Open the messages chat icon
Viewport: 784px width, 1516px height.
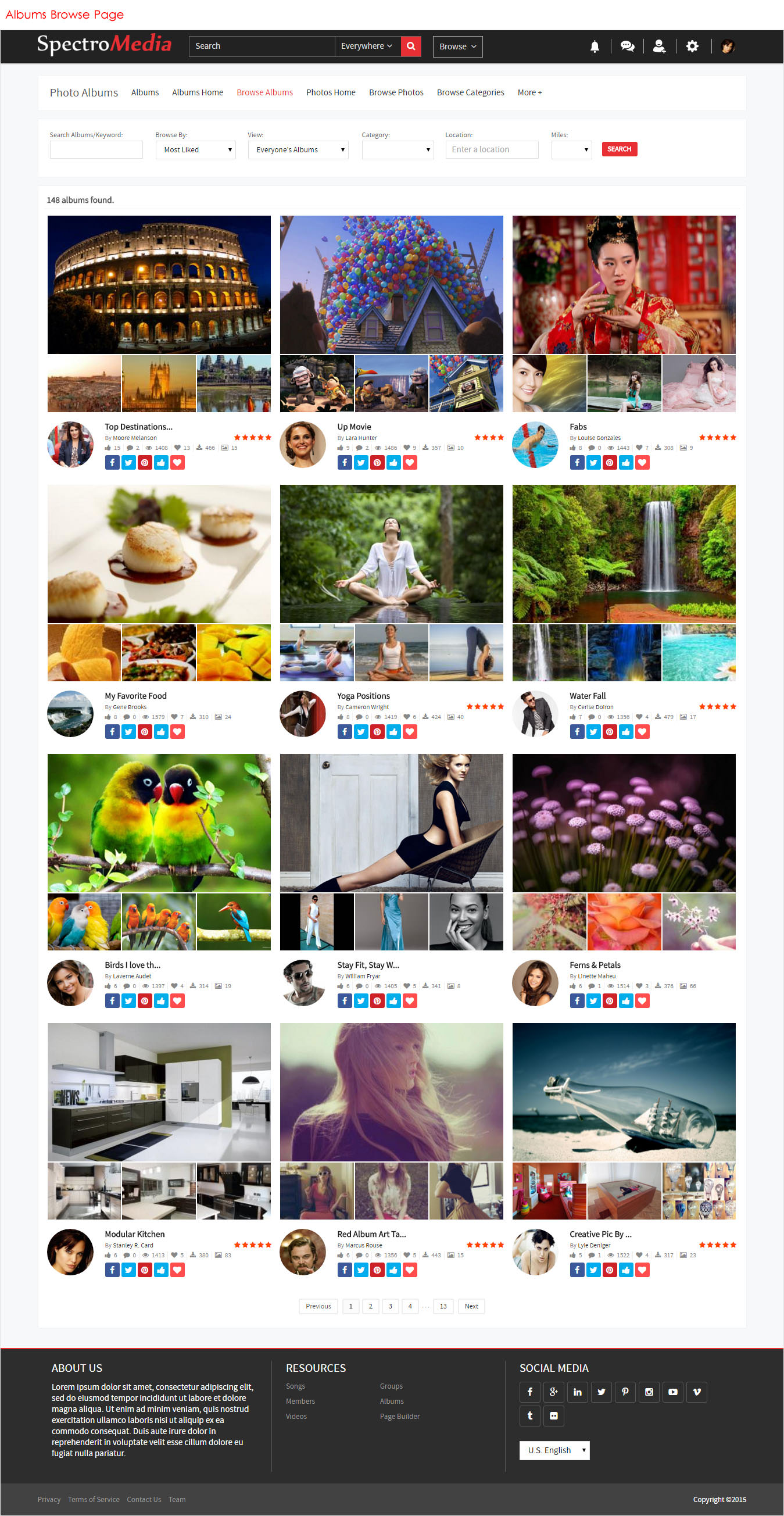pyautogui.click(x=627, y=47)
